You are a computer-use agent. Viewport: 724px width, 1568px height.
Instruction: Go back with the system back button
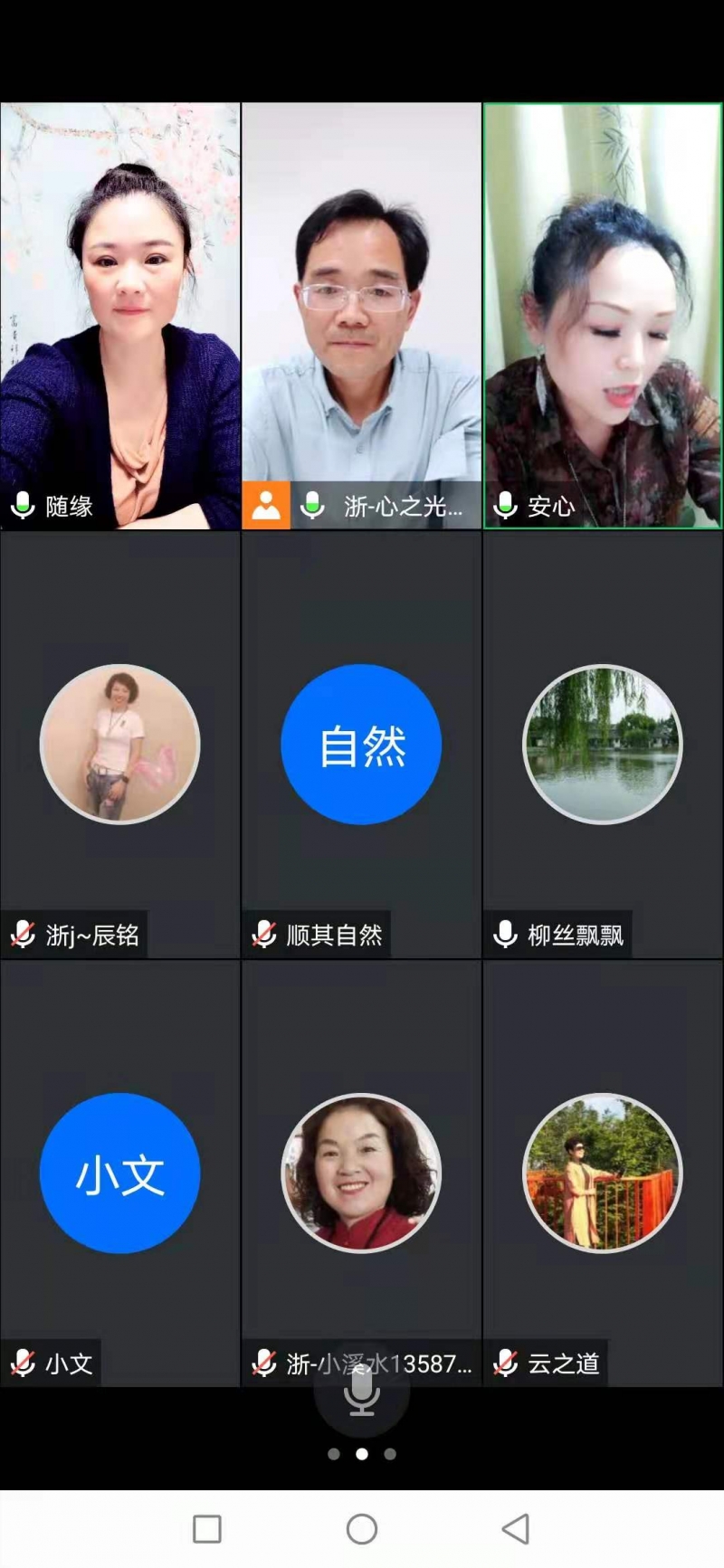coord(516,1529)
